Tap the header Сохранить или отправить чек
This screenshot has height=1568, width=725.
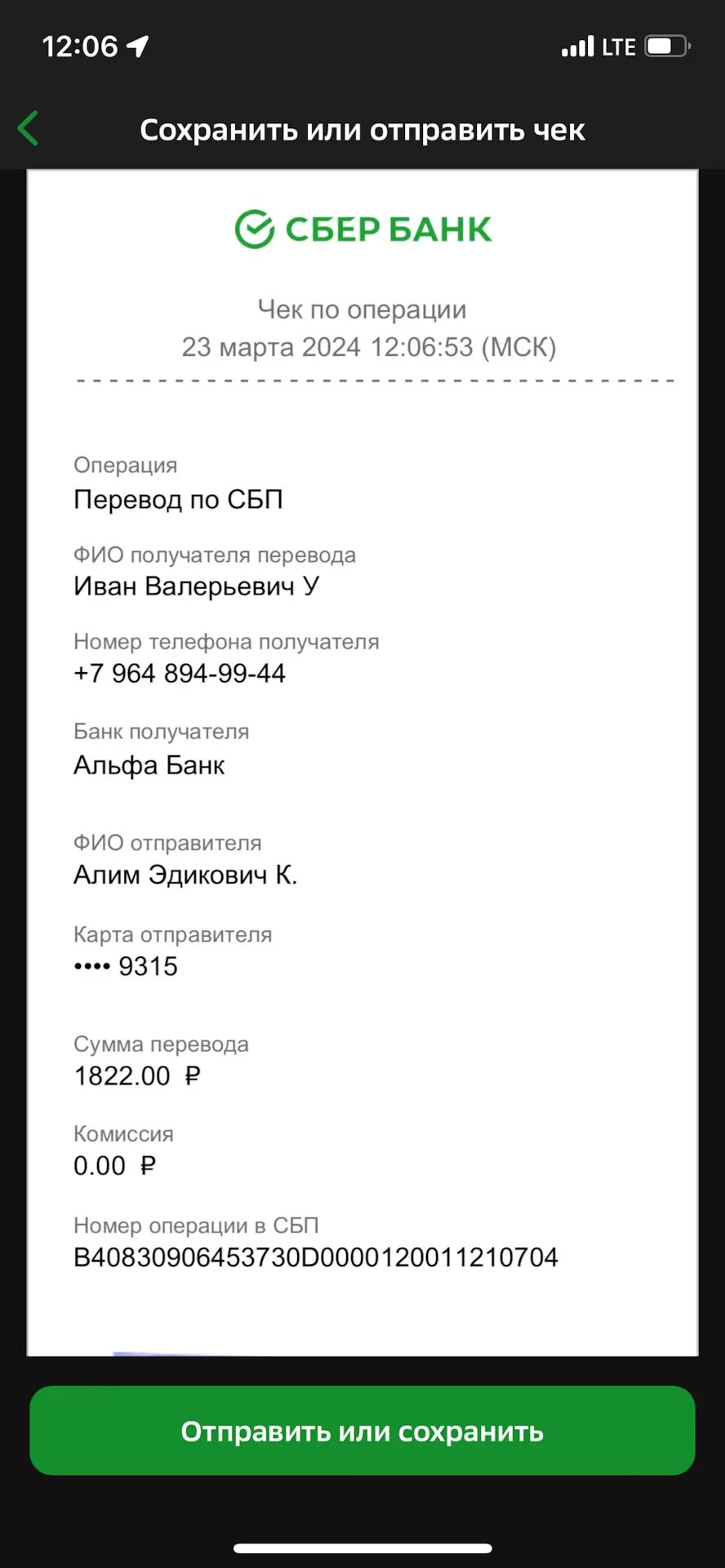(362, 129)
